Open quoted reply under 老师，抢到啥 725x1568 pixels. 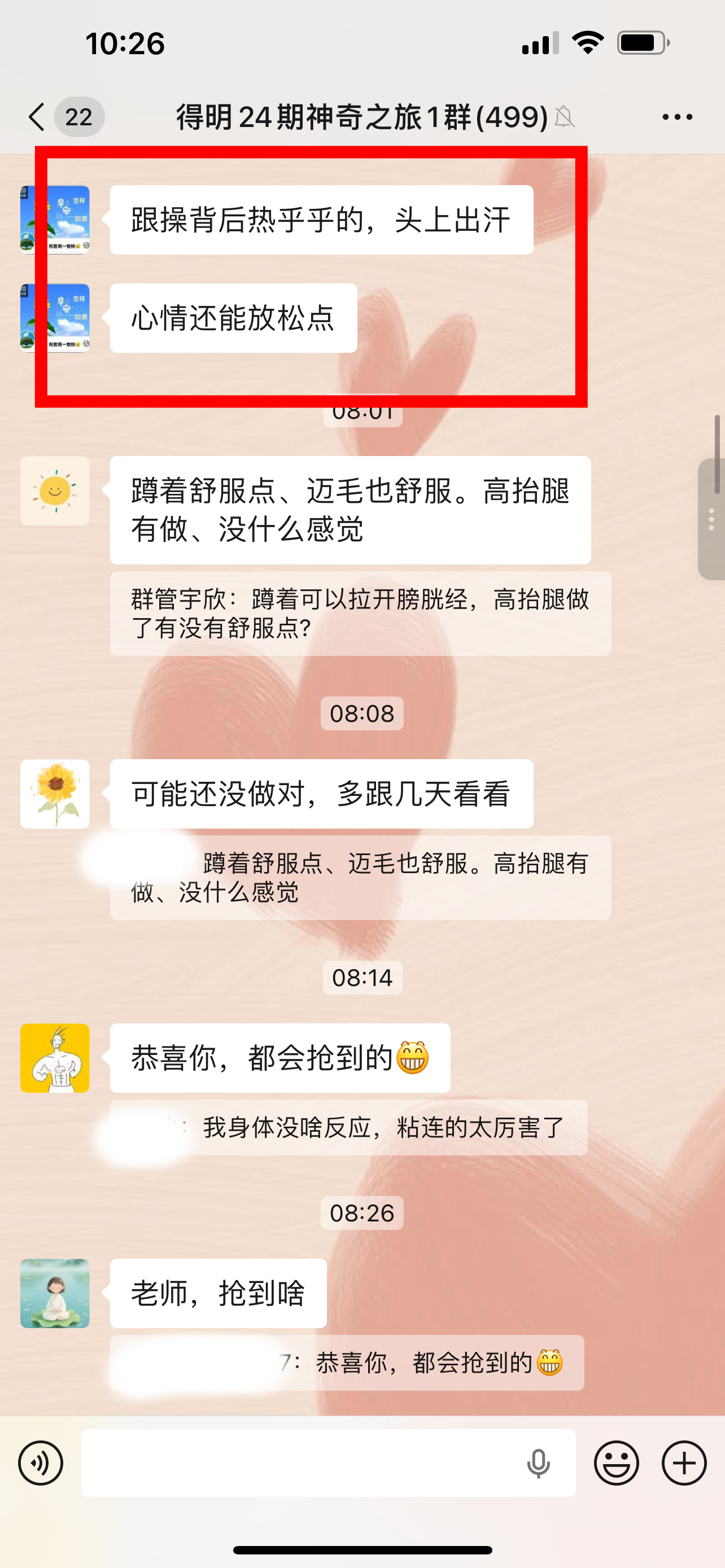point(347,1362)
